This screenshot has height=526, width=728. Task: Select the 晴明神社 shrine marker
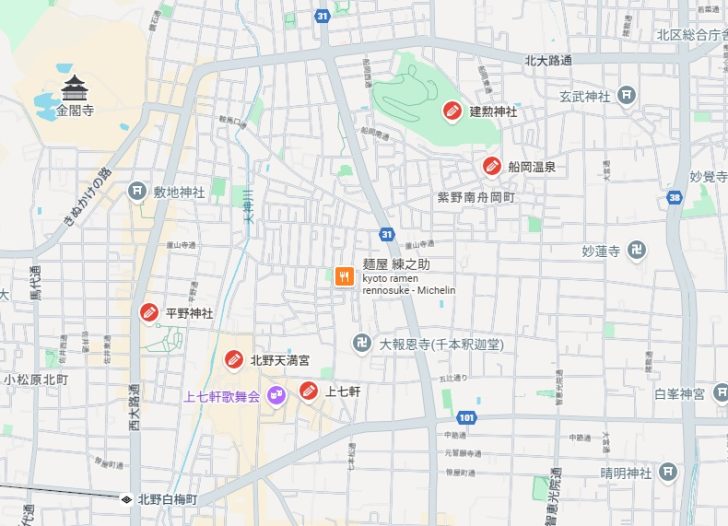point(668,472)
